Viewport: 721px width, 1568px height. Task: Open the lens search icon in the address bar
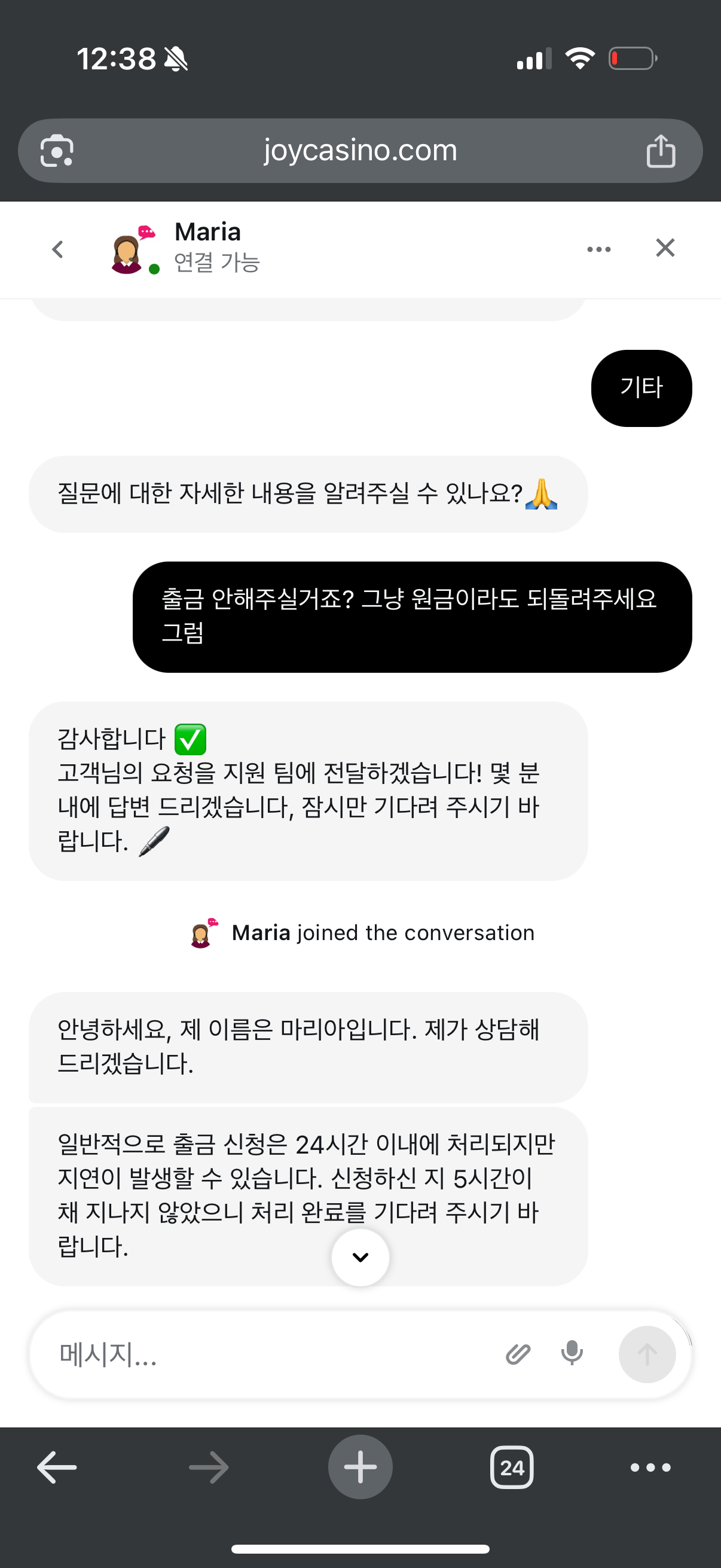coord(57,150)
